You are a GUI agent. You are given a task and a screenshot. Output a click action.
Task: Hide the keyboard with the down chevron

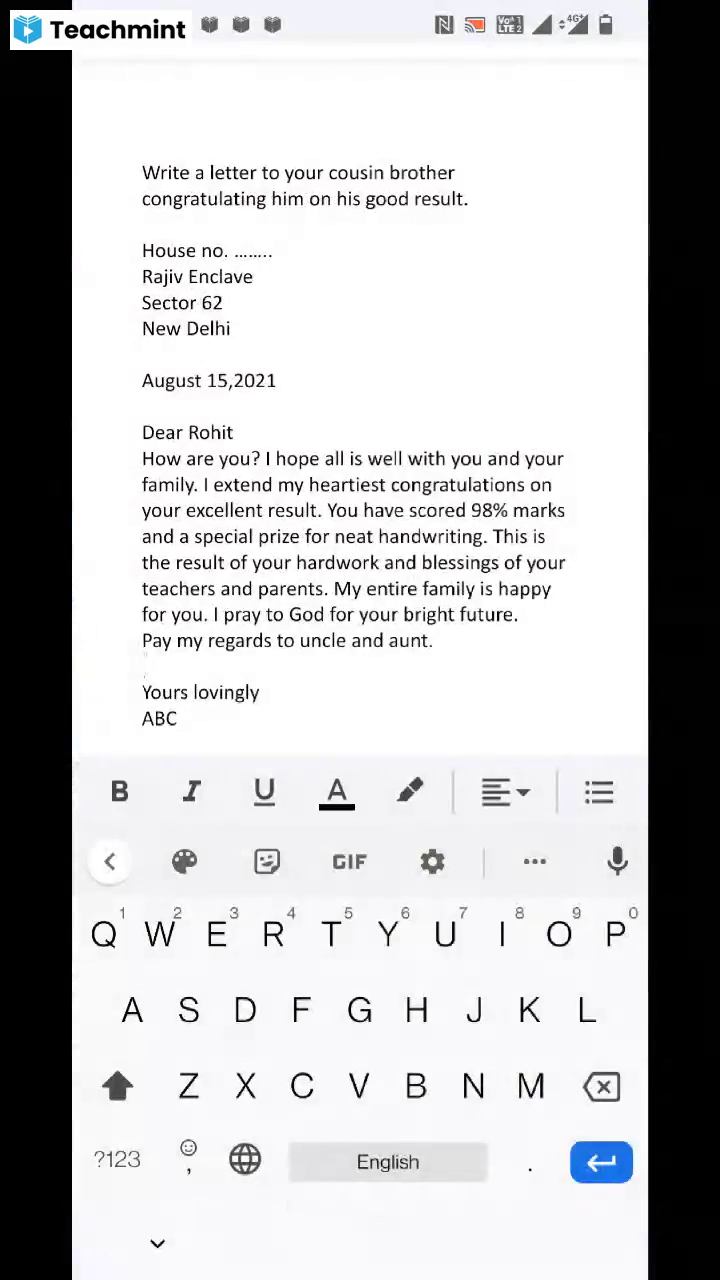click(157, 1243)
